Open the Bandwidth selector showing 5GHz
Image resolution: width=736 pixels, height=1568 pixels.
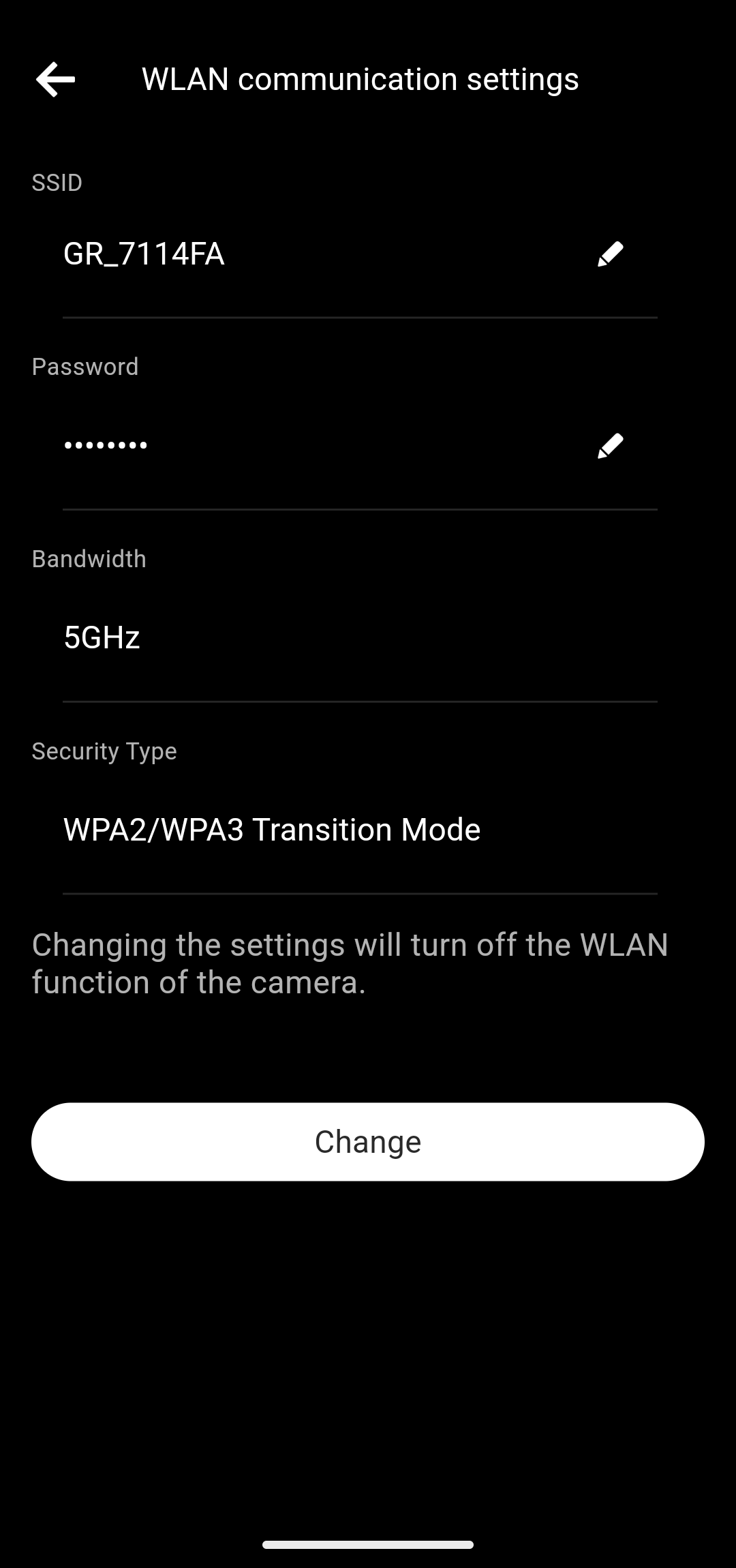point(360,637)
